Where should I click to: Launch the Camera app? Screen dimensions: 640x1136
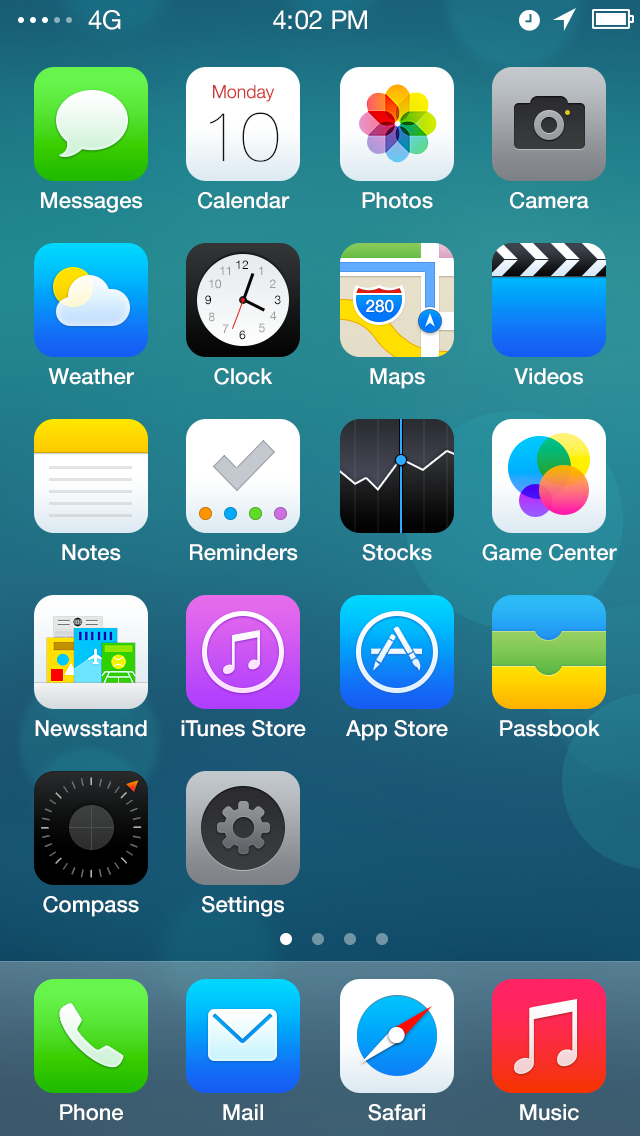549,124
